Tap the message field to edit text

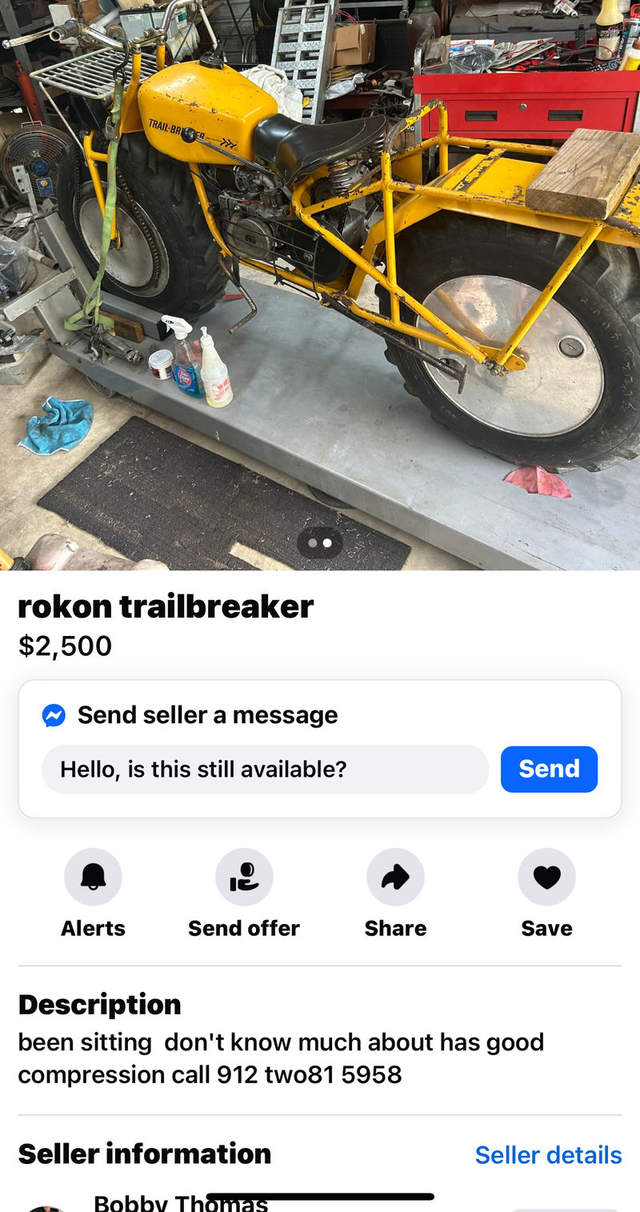point(264,769)
